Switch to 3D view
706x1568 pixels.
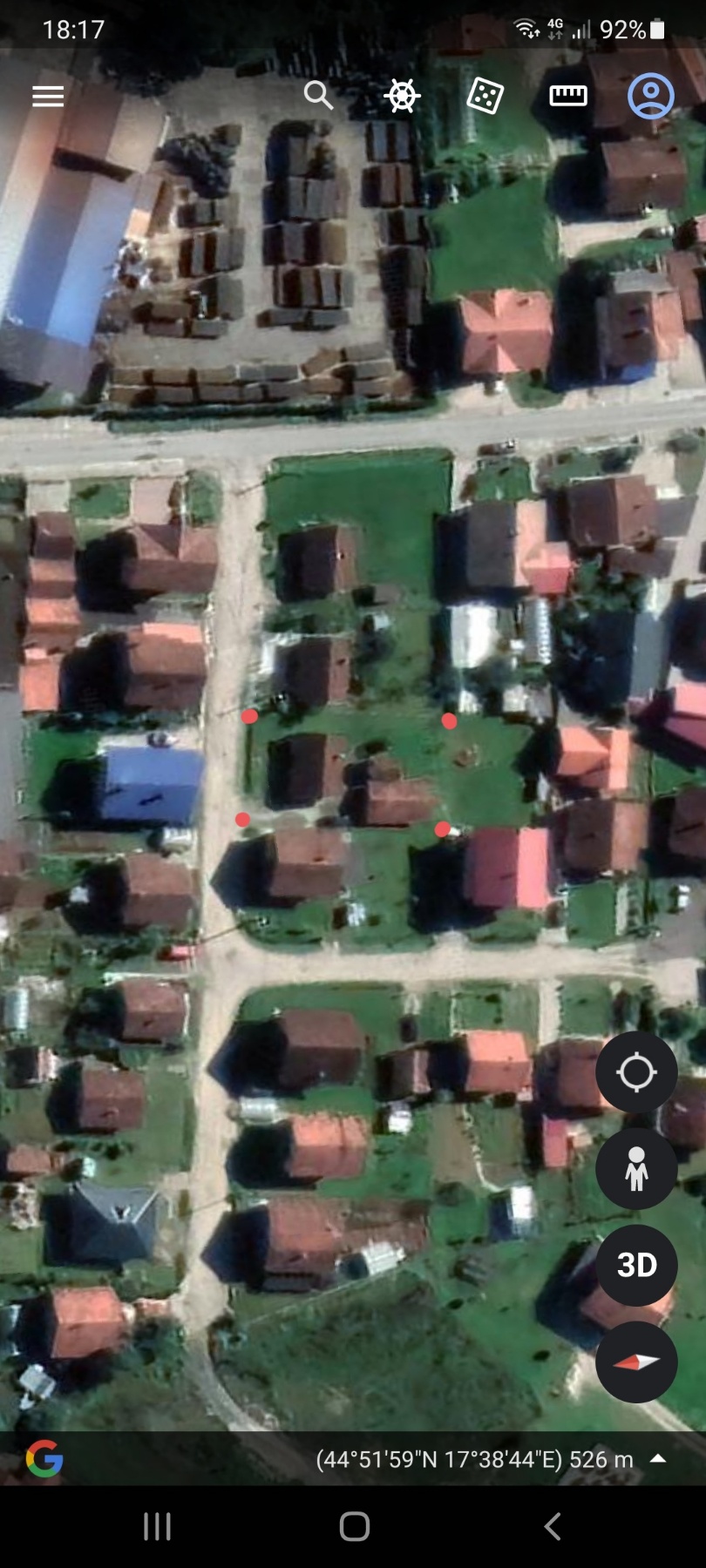(636, 1265)
